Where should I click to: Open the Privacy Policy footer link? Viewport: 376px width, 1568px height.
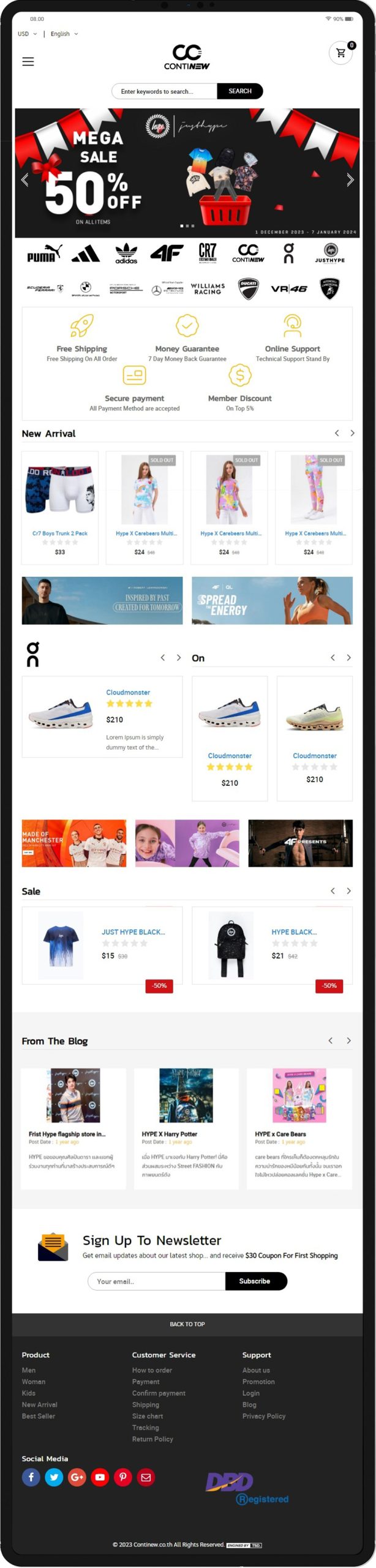point(264,1415)
